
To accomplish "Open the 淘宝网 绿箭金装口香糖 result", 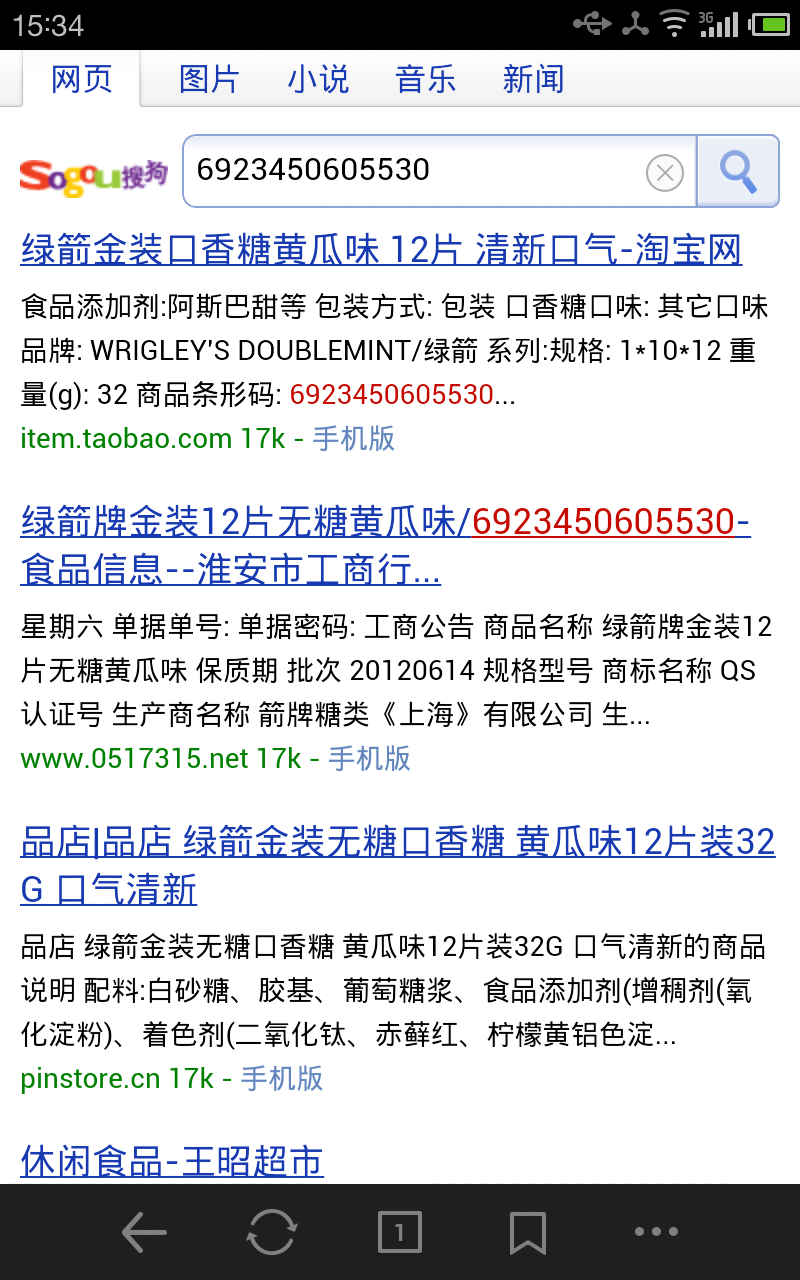I will click(x=381, y=249).
